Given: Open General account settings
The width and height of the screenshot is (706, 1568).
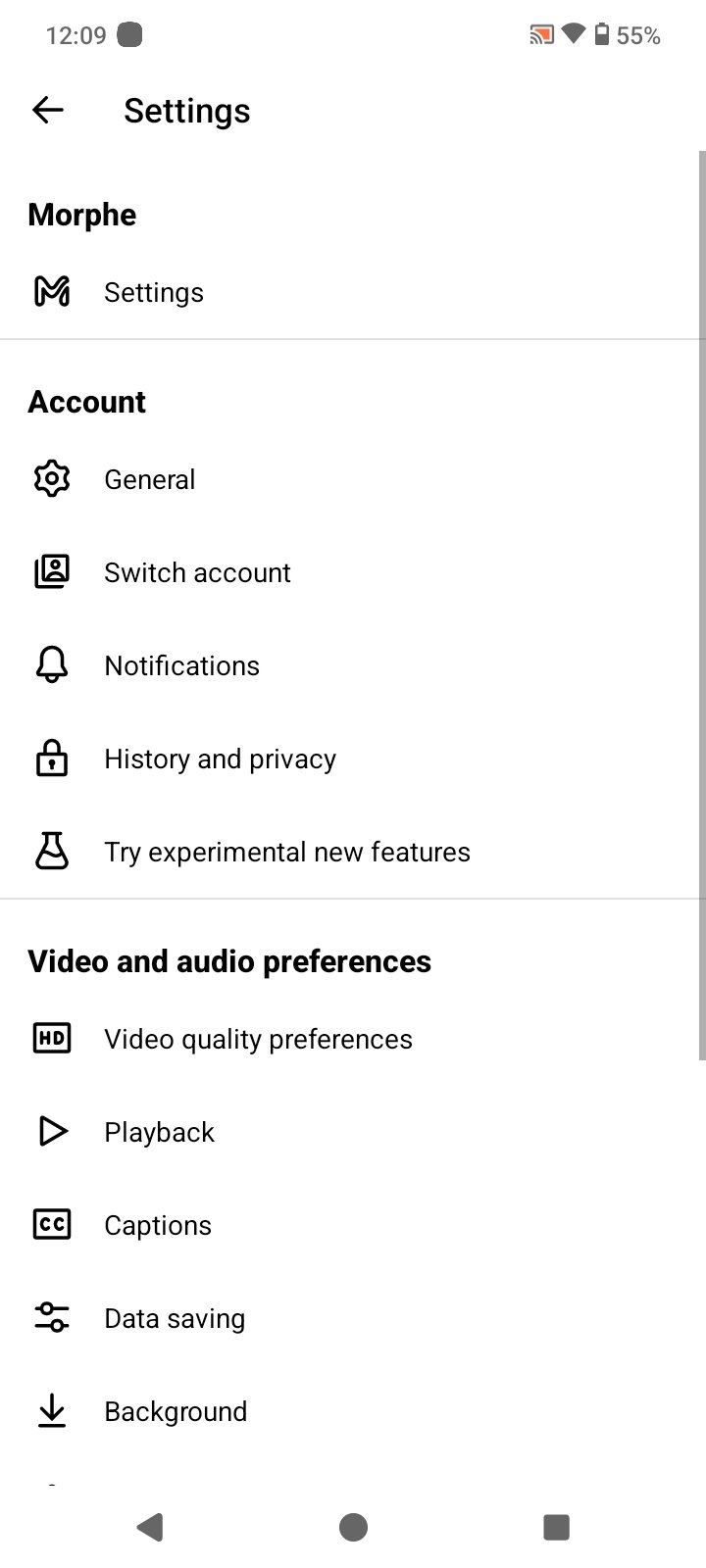Looking at the screenshot, I should tap(149, 479).
